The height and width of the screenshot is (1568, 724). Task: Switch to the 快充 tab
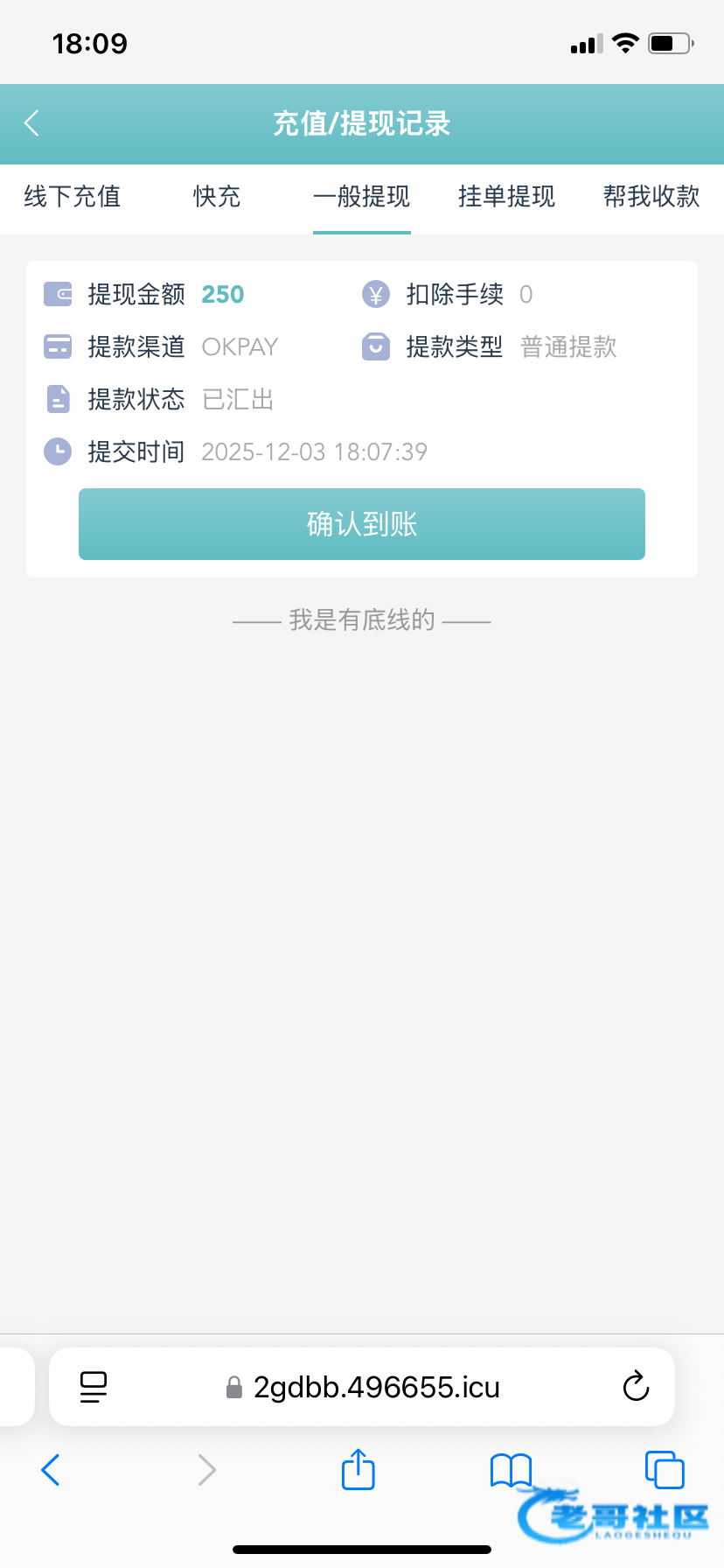[217, 196]
